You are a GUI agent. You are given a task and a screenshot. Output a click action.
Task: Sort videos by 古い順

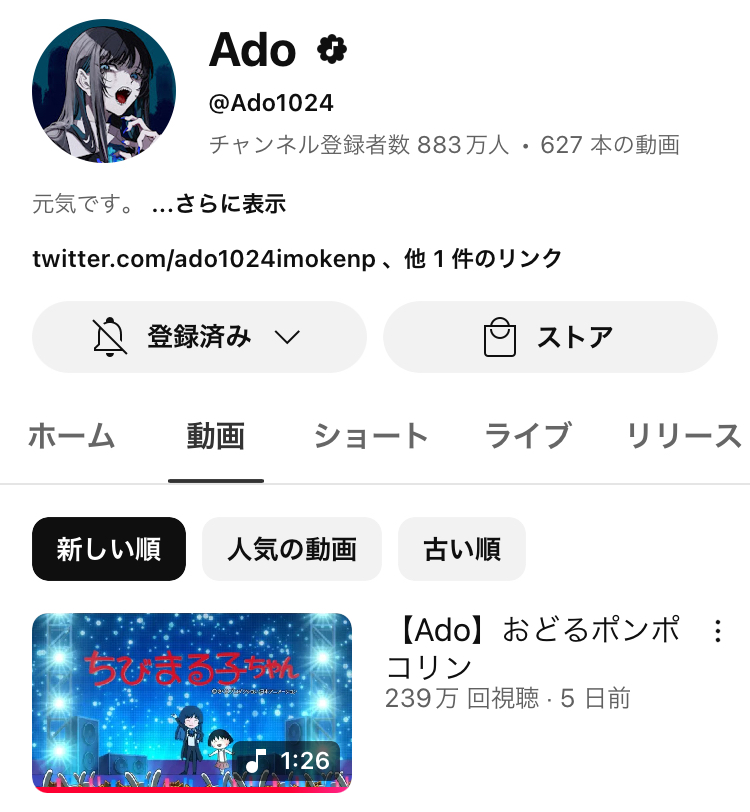(x=461, y=549)
